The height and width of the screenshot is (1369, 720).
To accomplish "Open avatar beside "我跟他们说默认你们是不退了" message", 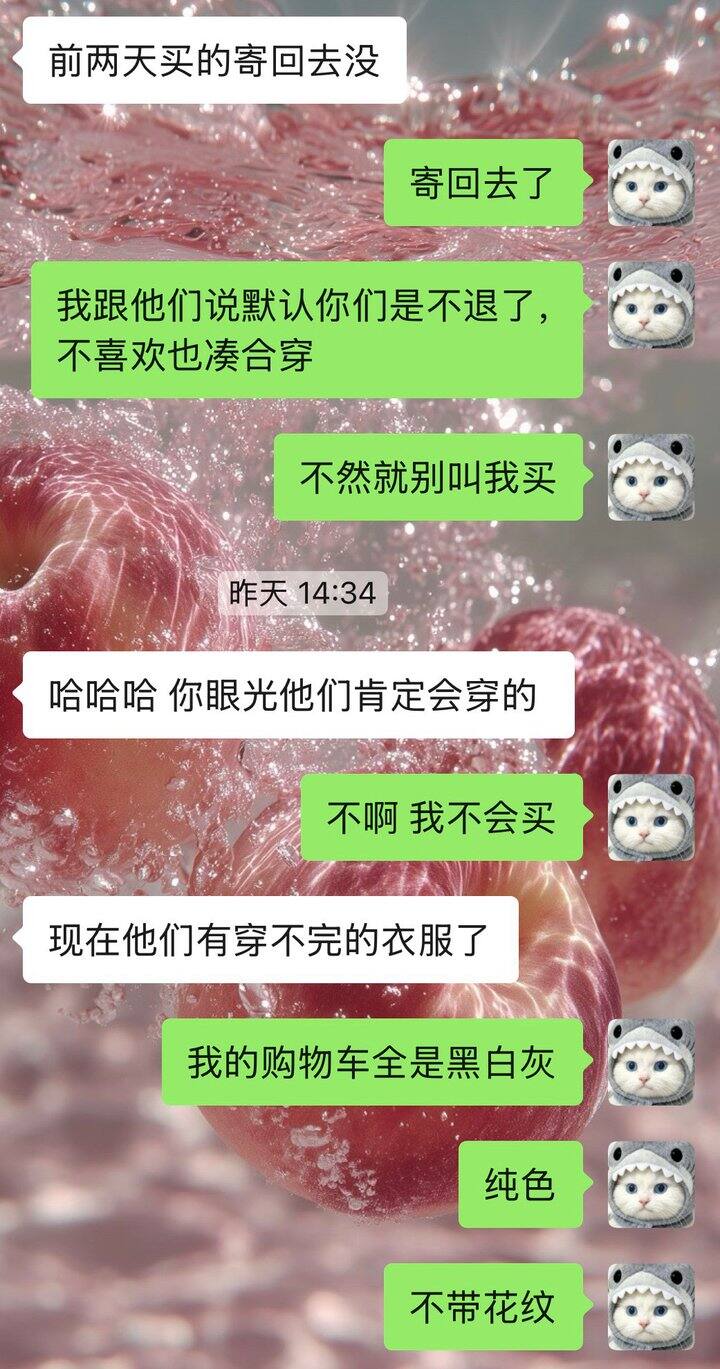I will pos(651,305).
